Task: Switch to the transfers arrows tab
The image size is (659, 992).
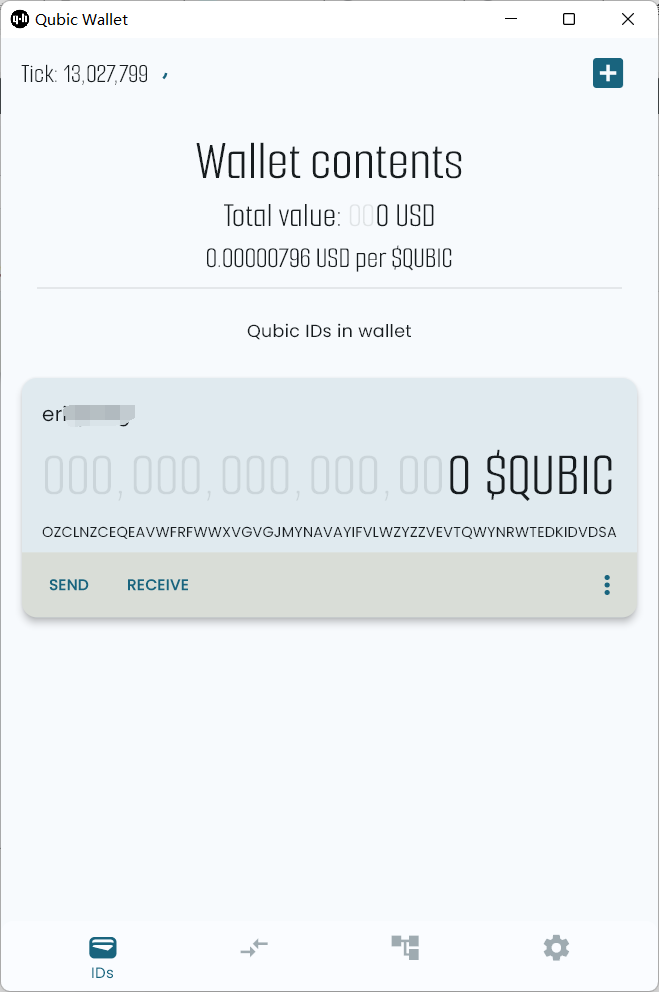Action: [254, 947]
